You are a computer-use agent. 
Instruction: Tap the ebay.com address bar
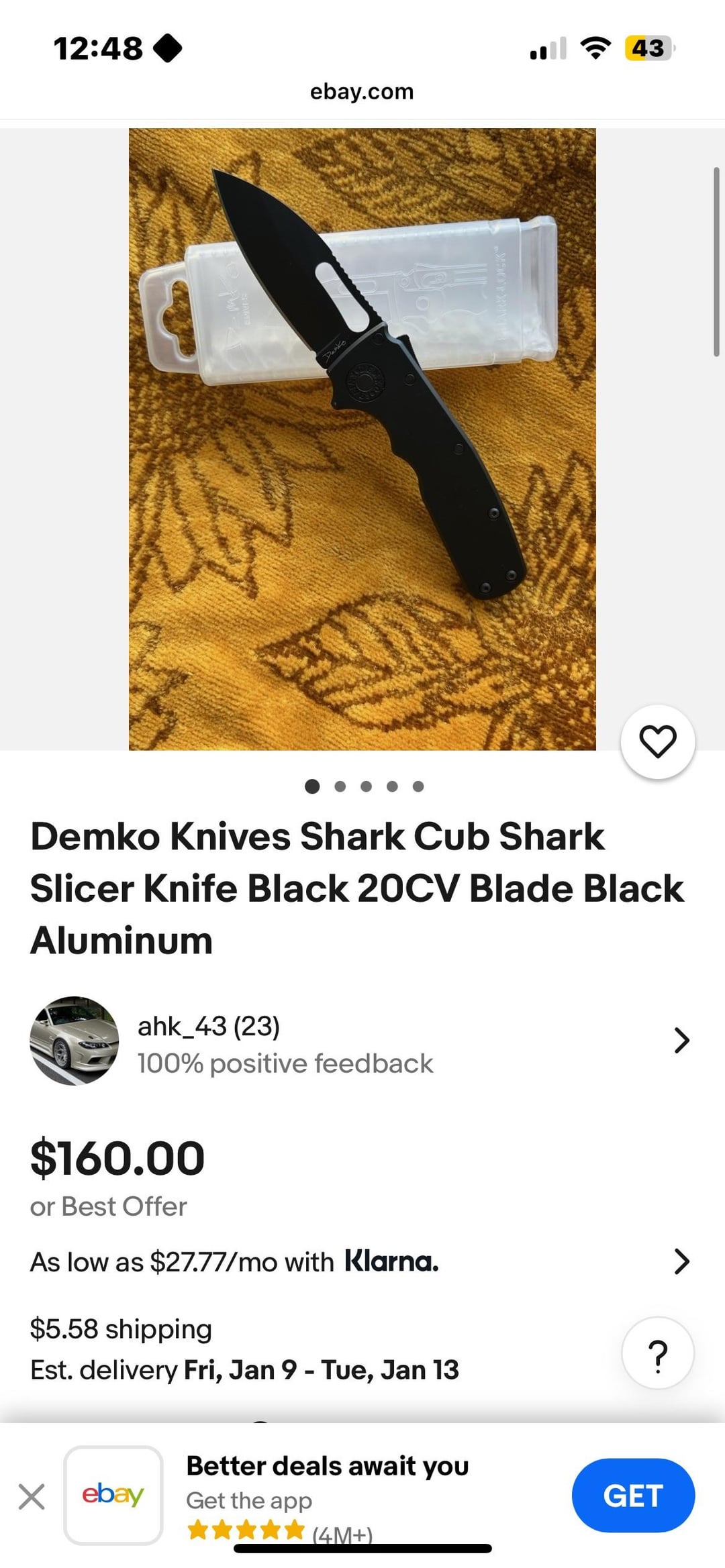pos(362,91)
